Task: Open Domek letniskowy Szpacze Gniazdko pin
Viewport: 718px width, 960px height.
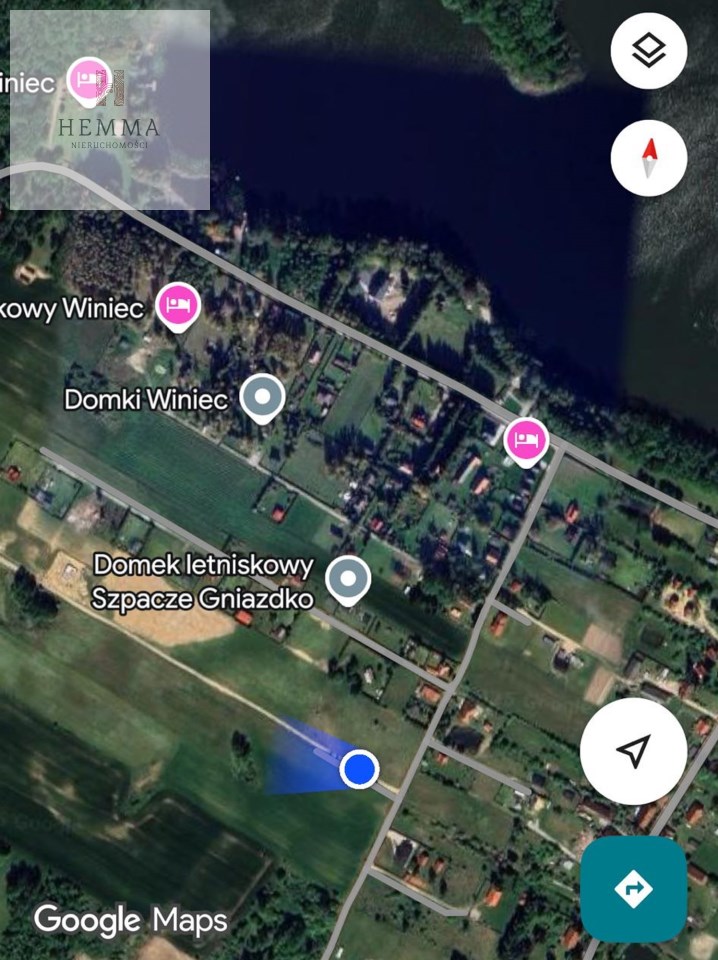Action: [x=348, y=579]
